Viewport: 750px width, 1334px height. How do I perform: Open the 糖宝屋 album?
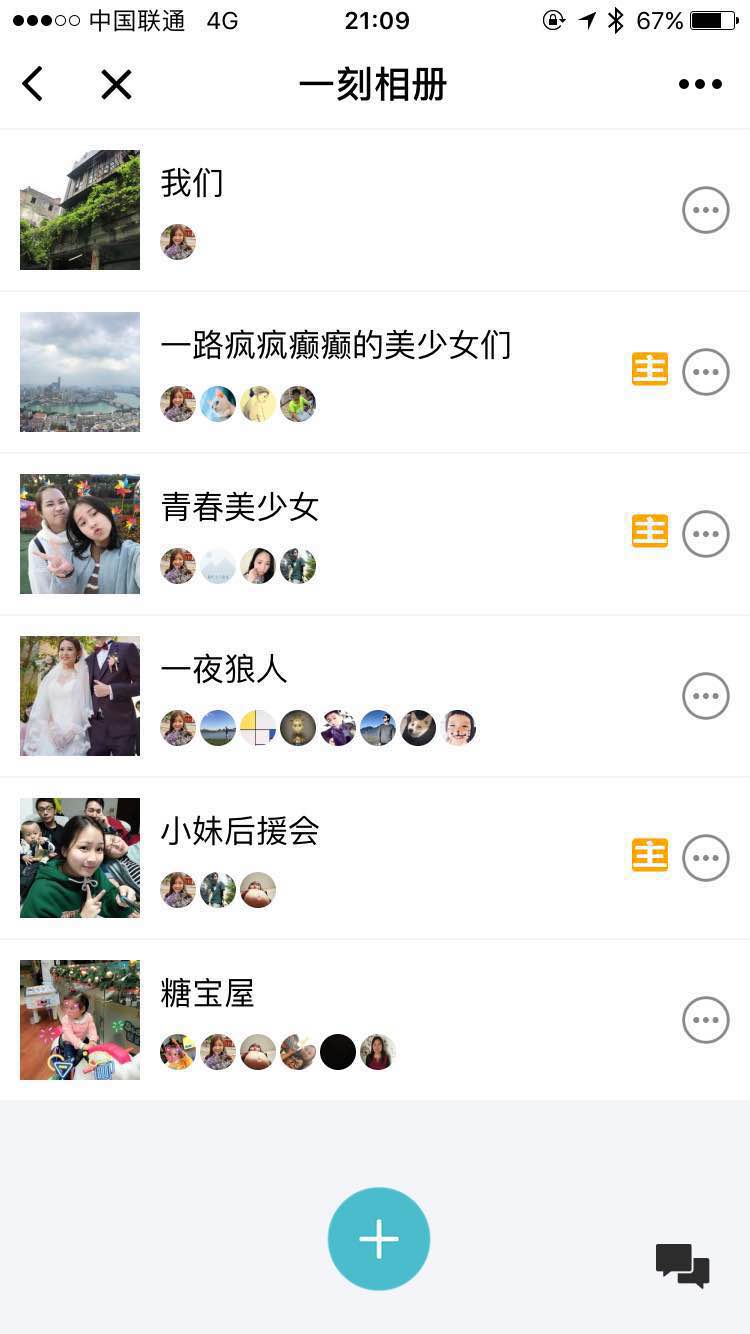point(208,994)
